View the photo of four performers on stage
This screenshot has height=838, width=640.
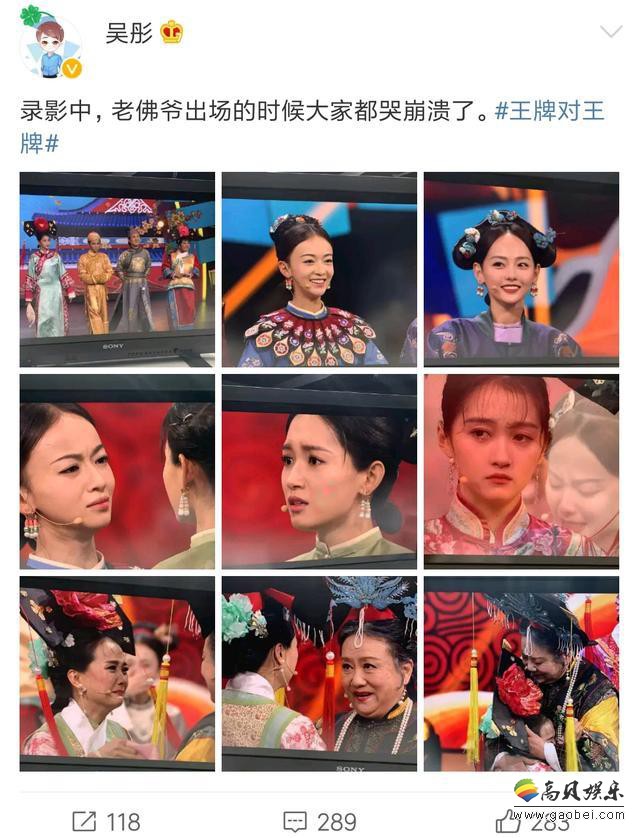tap(117, 270)
